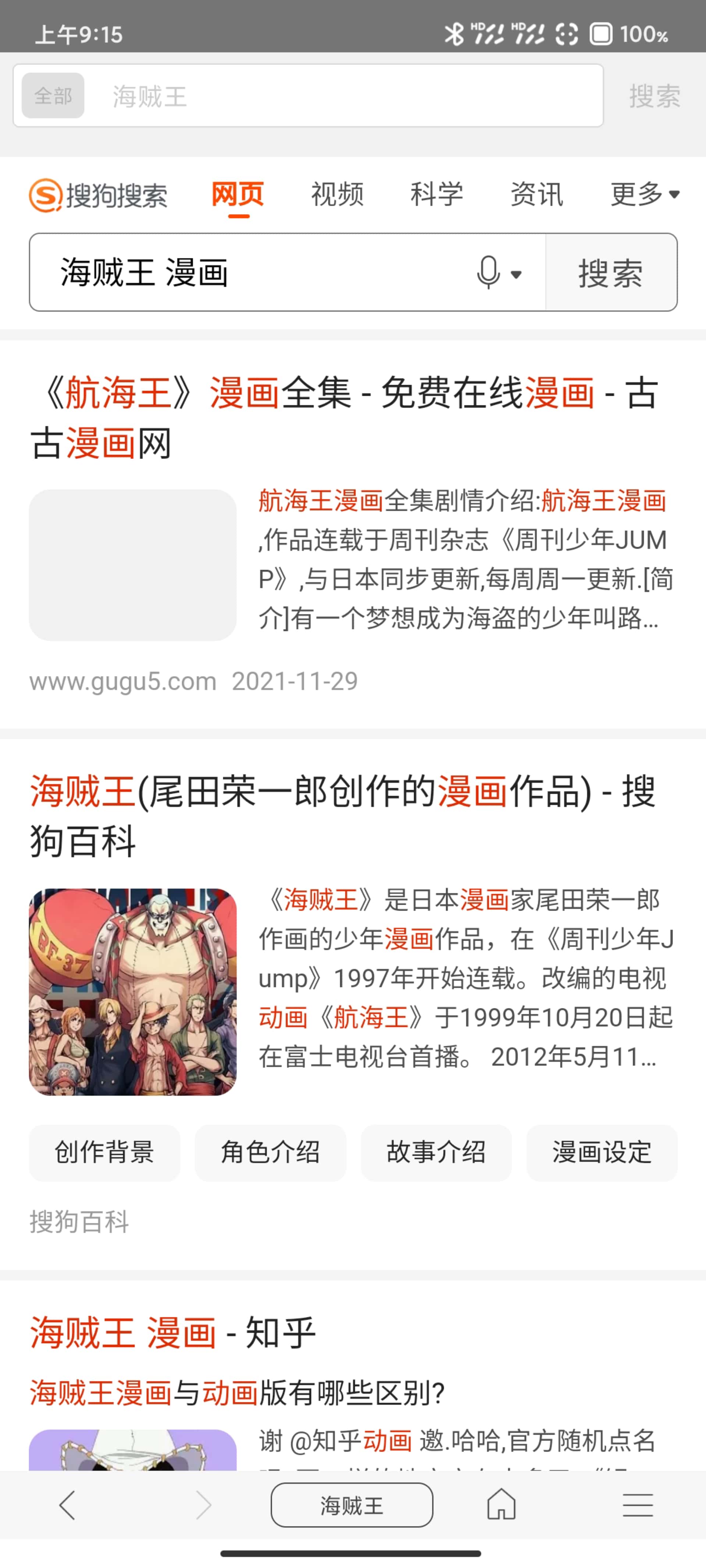Viewport: 706px width, 1568px height.
Task: Tap the Sogou 搜索 button
Action: (x=610, y=272)
